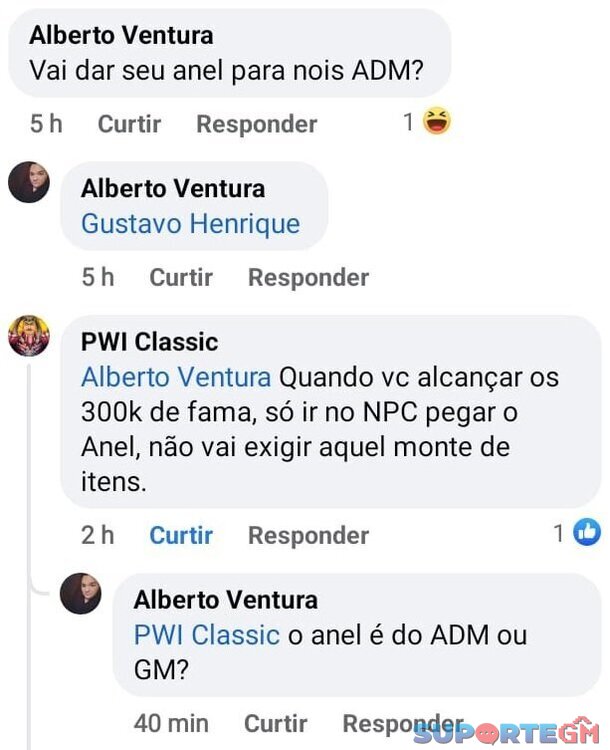Reply to "Vai dar seu anel para nois ADM?"
Viewport: 610px width, 750px height.
(256, 124)
